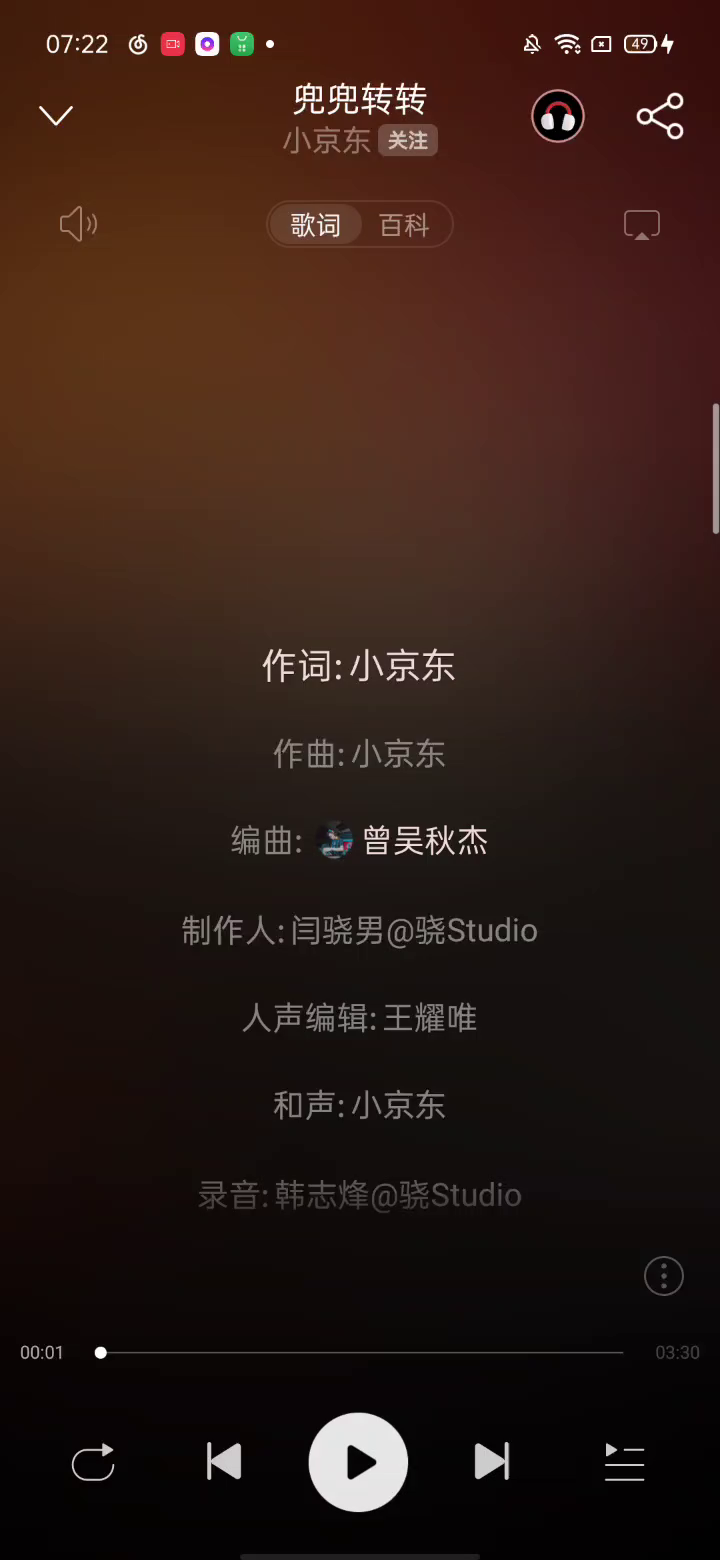
Task: Tap the playback progress bar
Action: [360, 1353]
